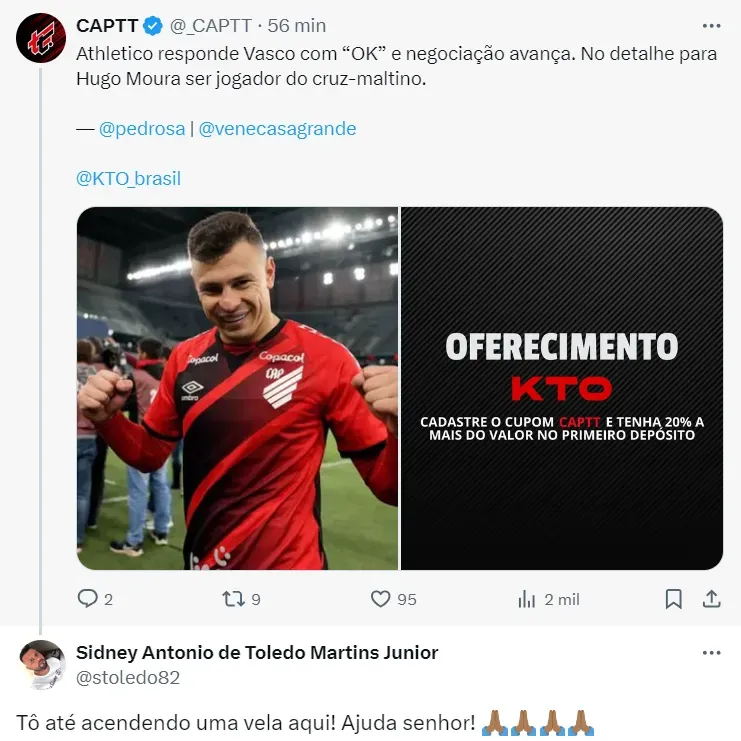This screenshot has height=741, width=741.
Task: Bookmark CAPTT's tweet
Action: [x=674, y=599]
